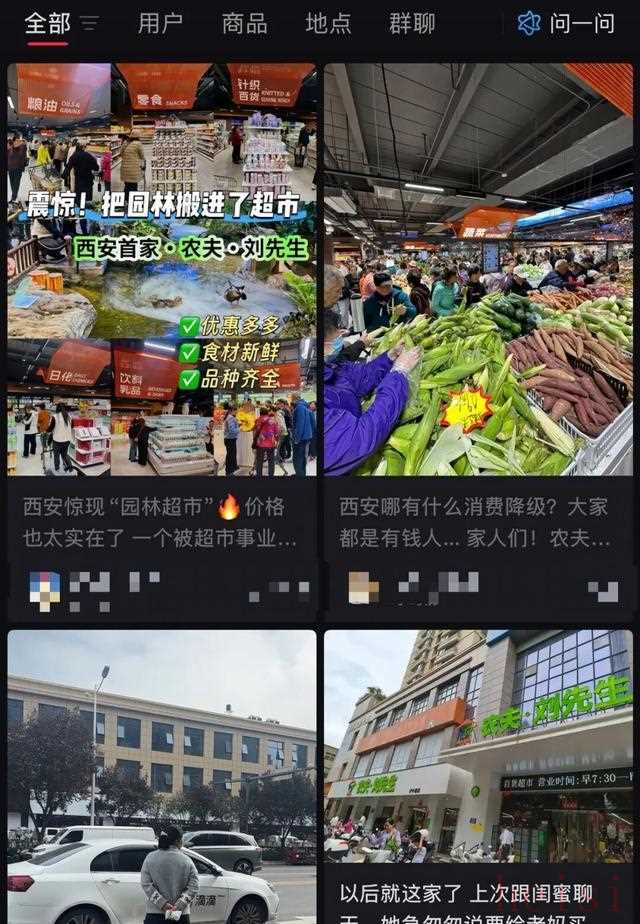Open the 地点 tab
The width and height of the screenshot is (640, 924).
click(x=328, y=23)
